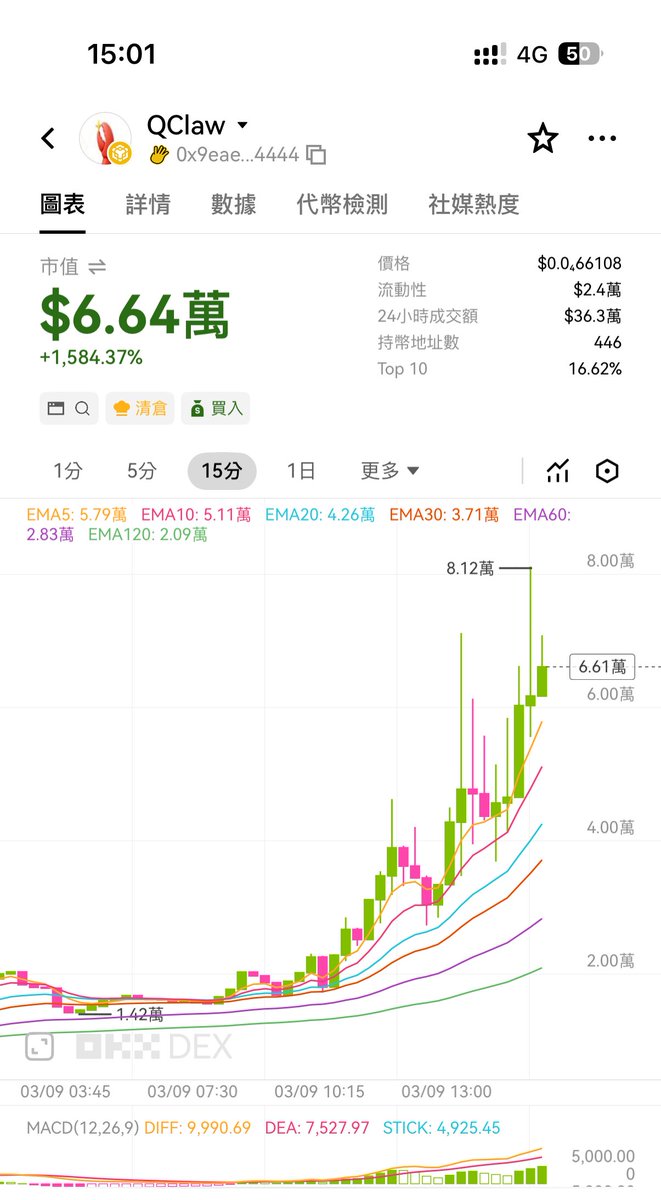Add QClaw to favorites with the star

click(542, 138)
